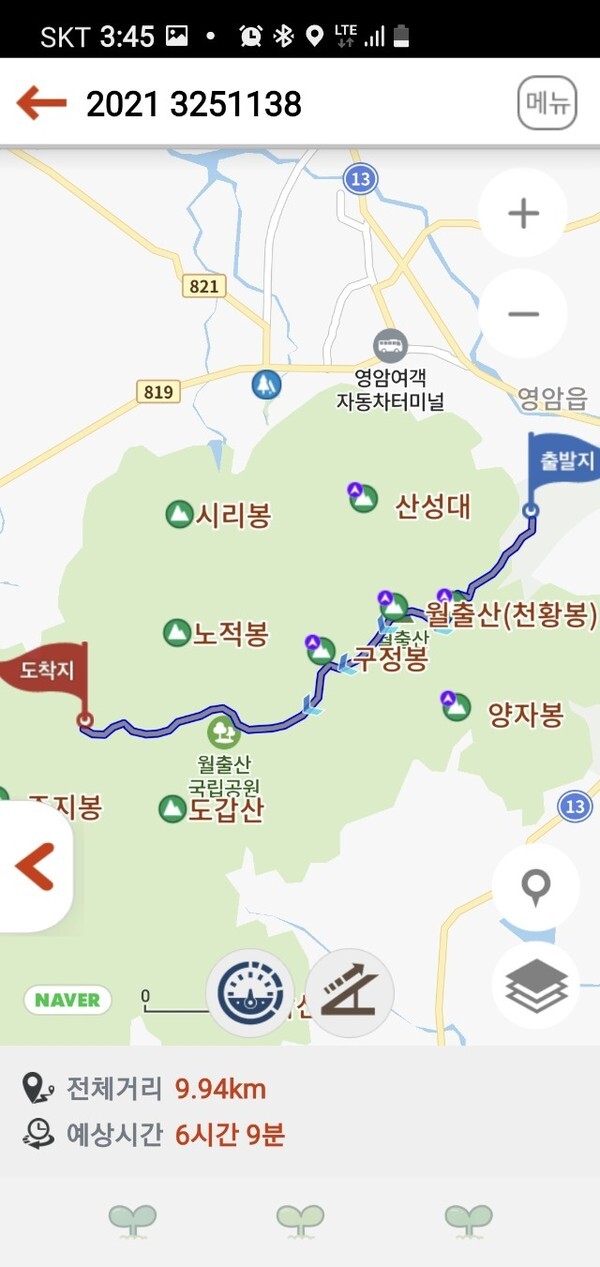The image size is (600, 1267).
Task: Show the elevation profile chart
Action: [349, 993]
